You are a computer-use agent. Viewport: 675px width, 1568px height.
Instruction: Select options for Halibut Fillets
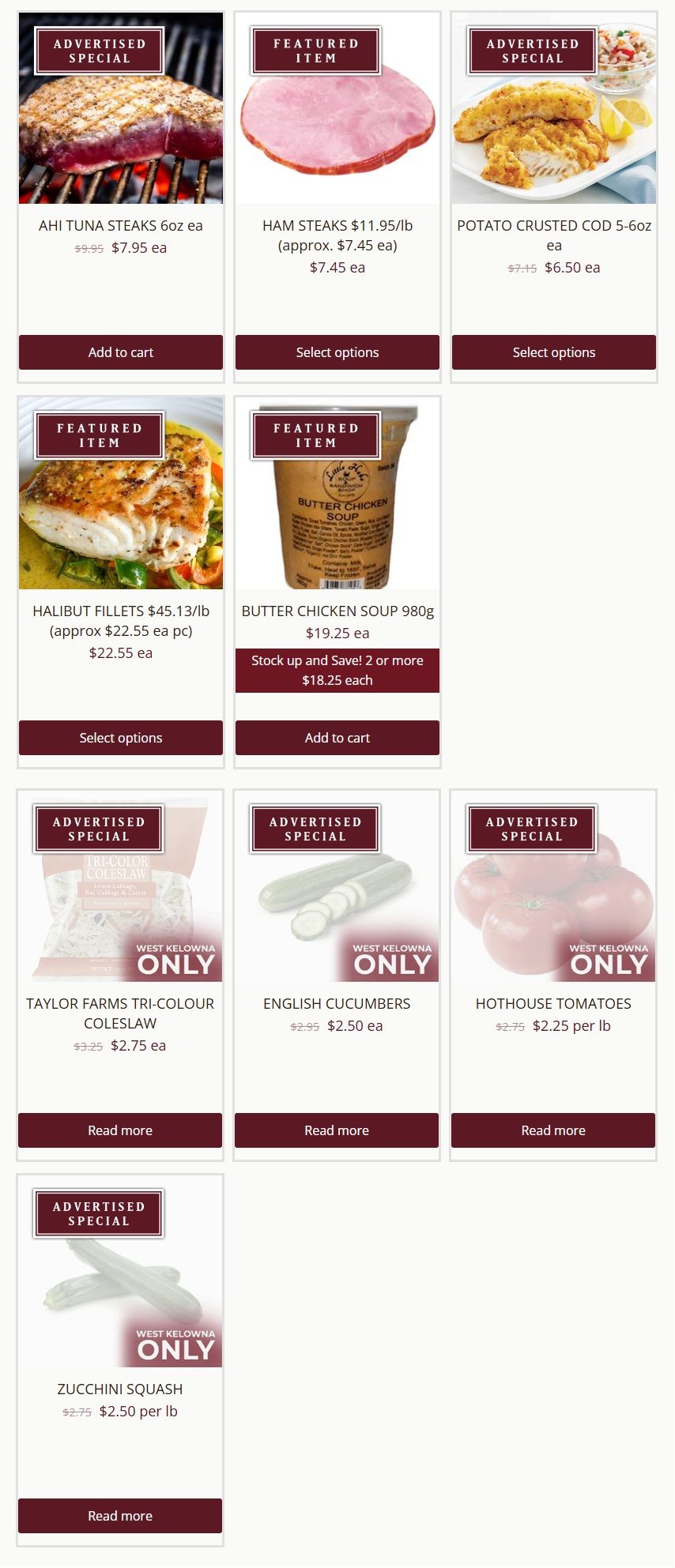click(x=121, y=738)
